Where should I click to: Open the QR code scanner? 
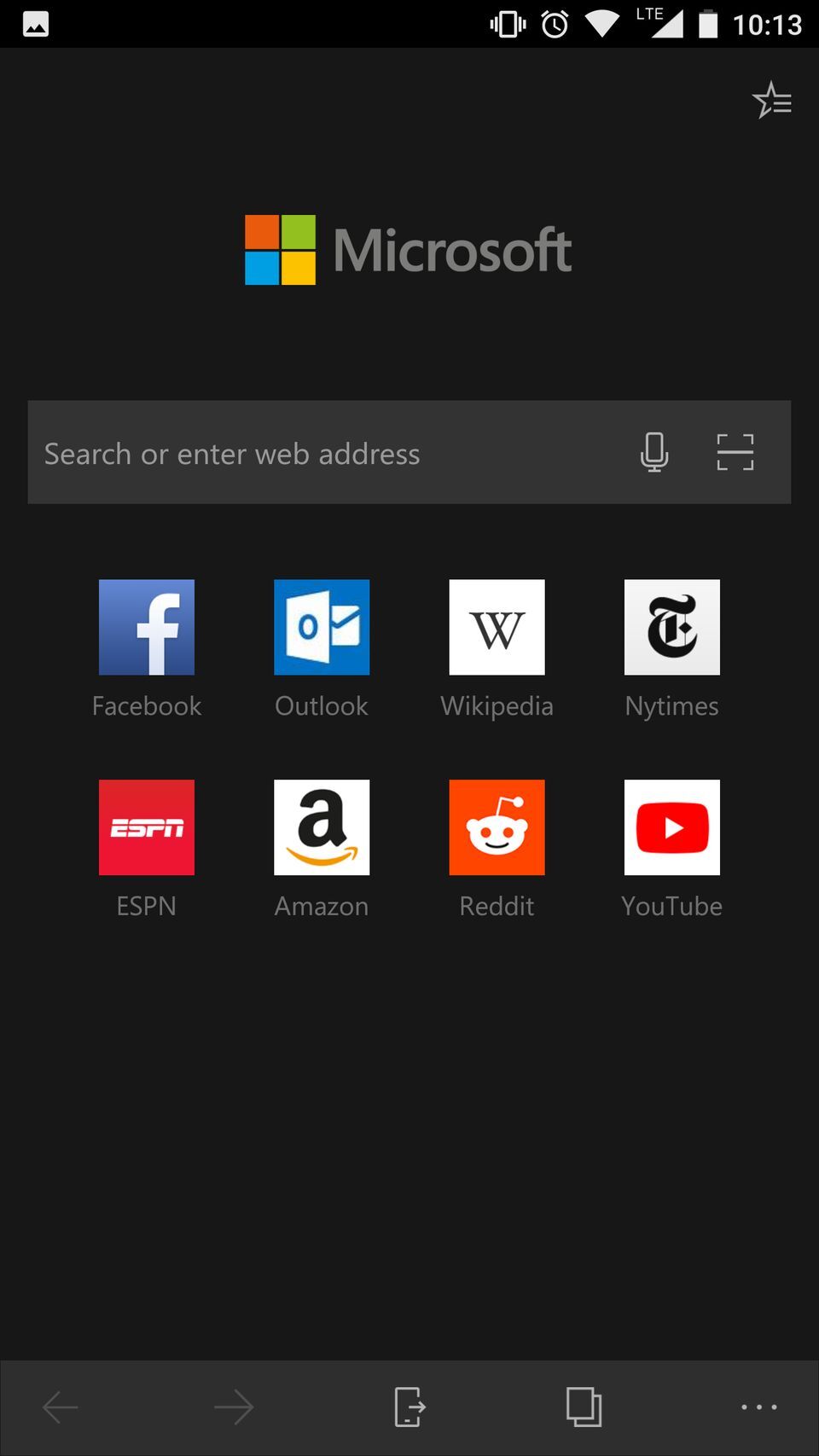coord(735,452)
